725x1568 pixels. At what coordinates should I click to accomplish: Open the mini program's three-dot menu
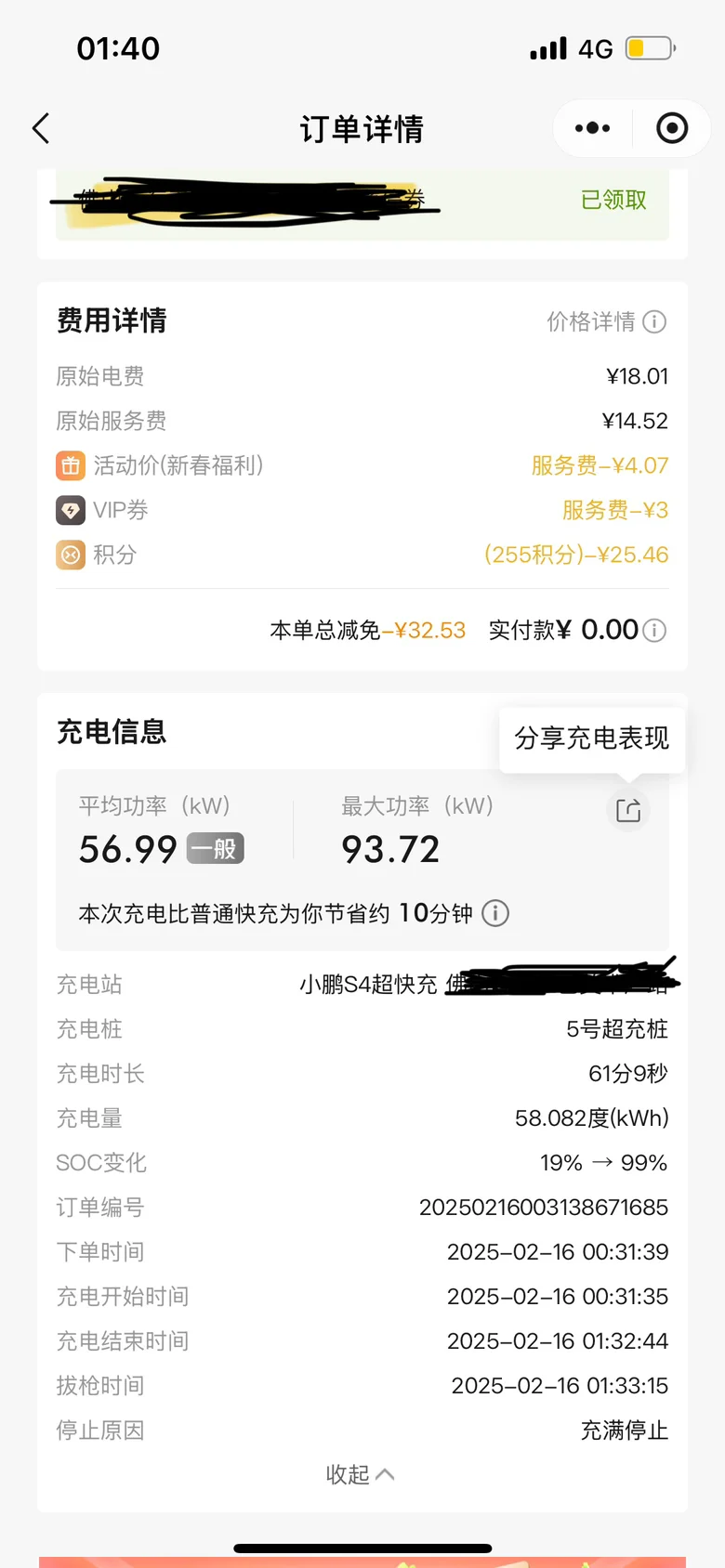tap(592, 128)
